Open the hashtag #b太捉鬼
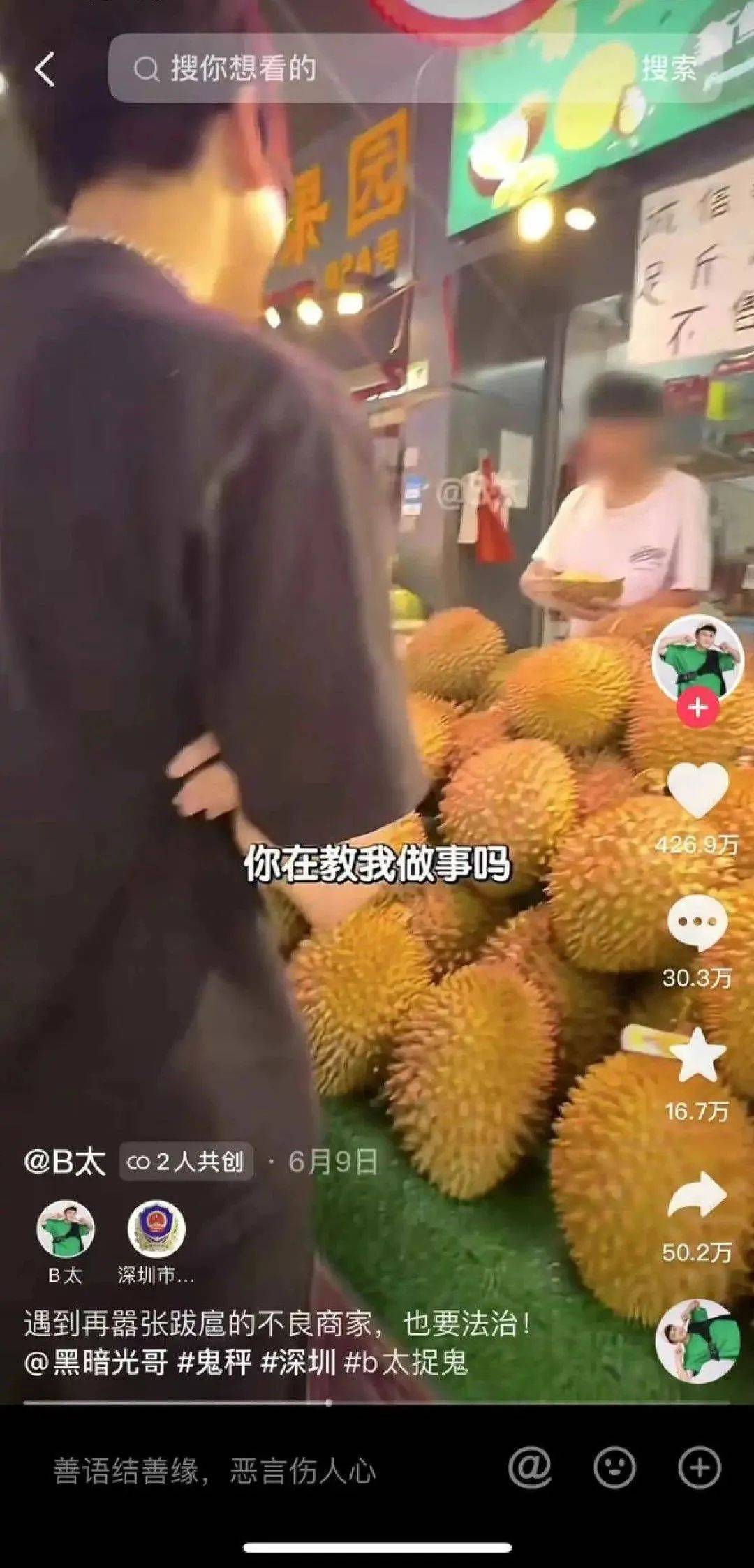This screenshot has width=754, height=1568. (x=406, y=1362)
